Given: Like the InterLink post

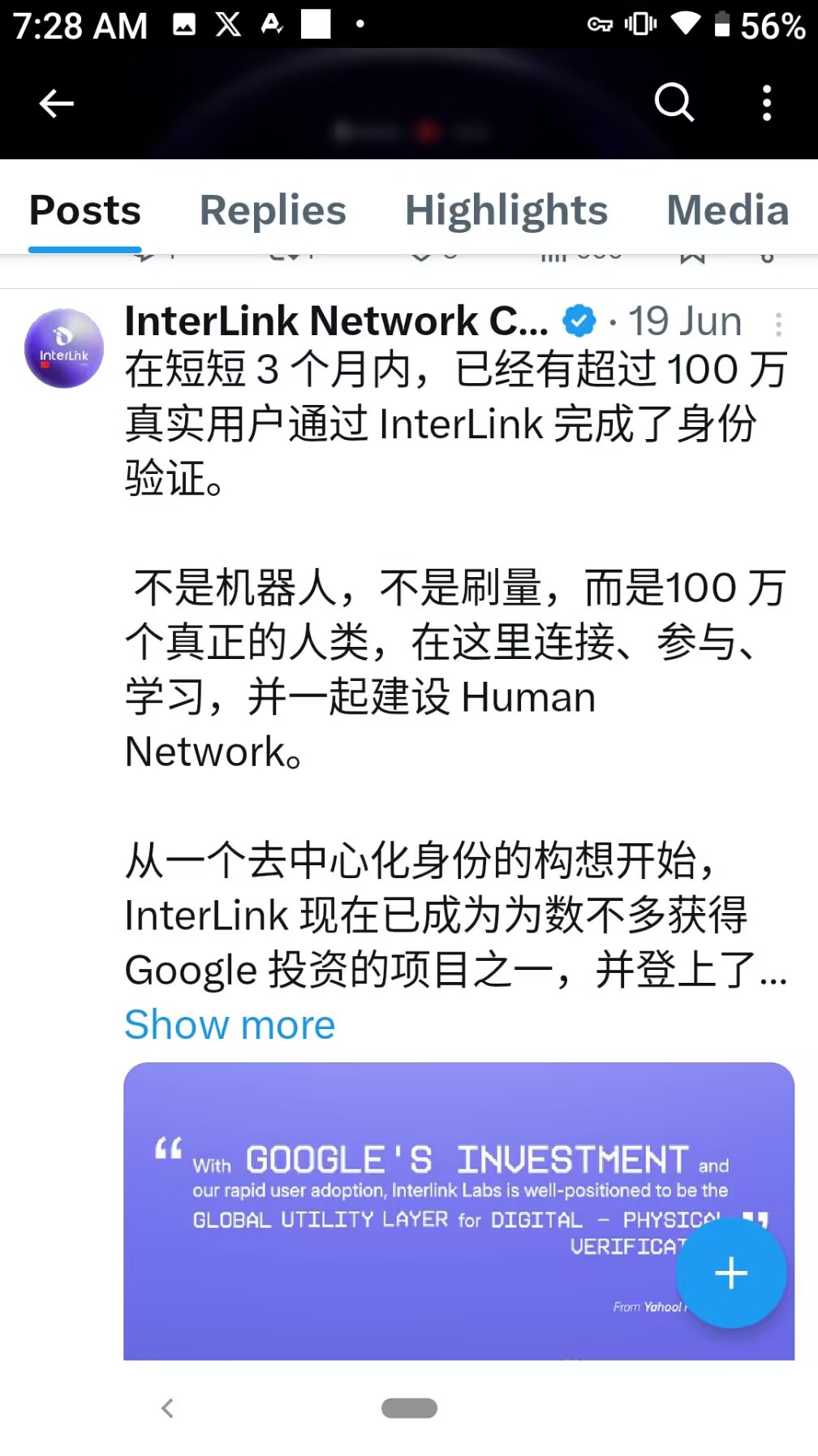Looking at the screenshot, I should tap(422, 253).
